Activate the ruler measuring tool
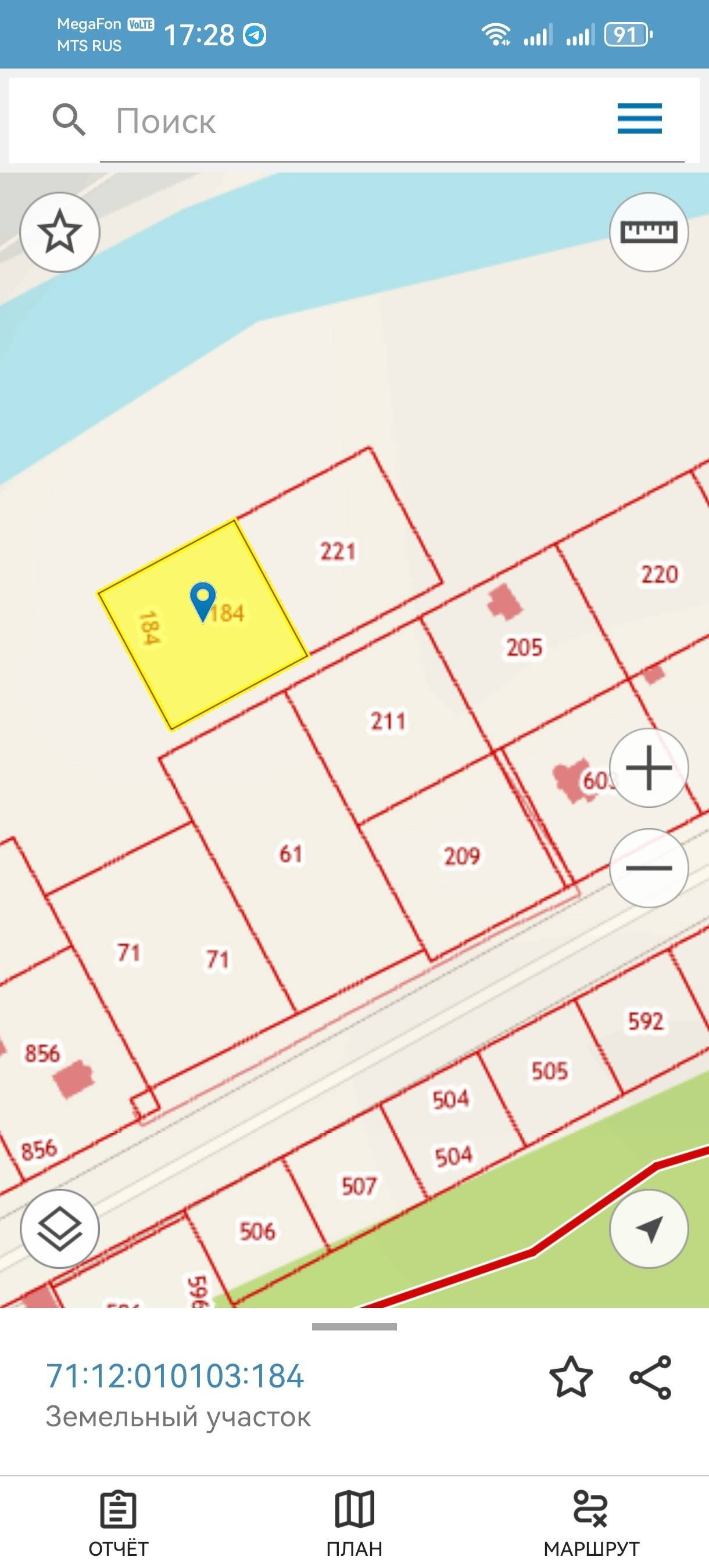 [649, 232]
